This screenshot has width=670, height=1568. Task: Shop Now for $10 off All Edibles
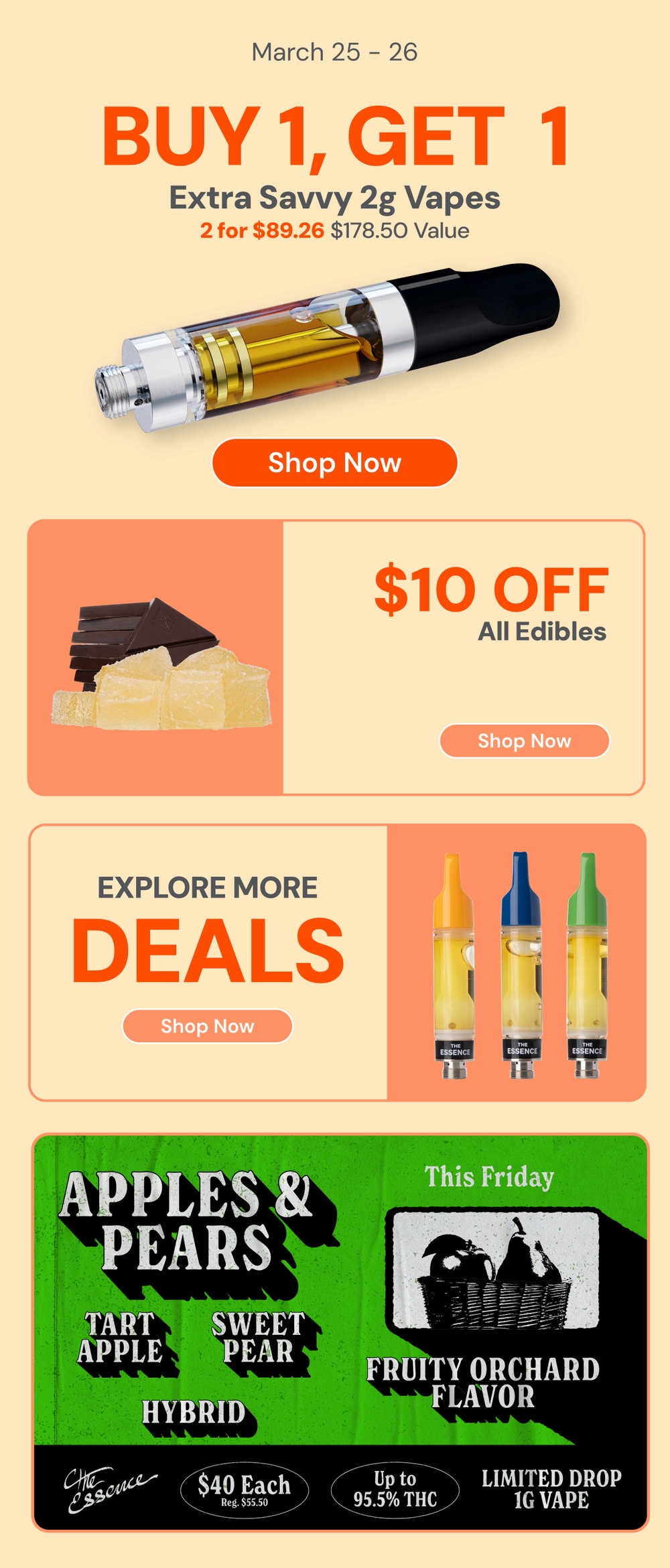(x=524, y=741)
